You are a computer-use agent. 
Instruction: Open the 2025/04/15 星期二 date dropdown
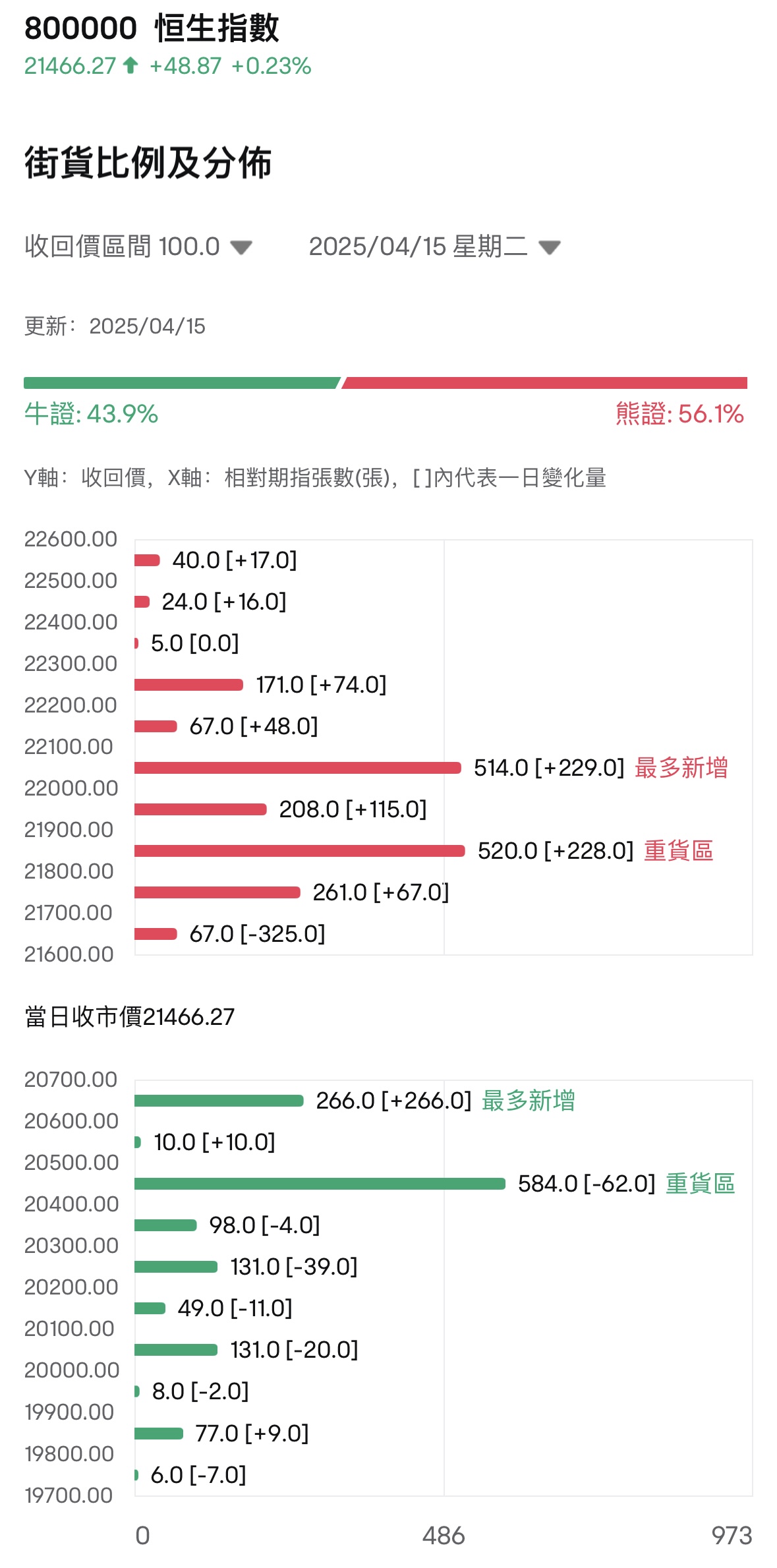434,247
